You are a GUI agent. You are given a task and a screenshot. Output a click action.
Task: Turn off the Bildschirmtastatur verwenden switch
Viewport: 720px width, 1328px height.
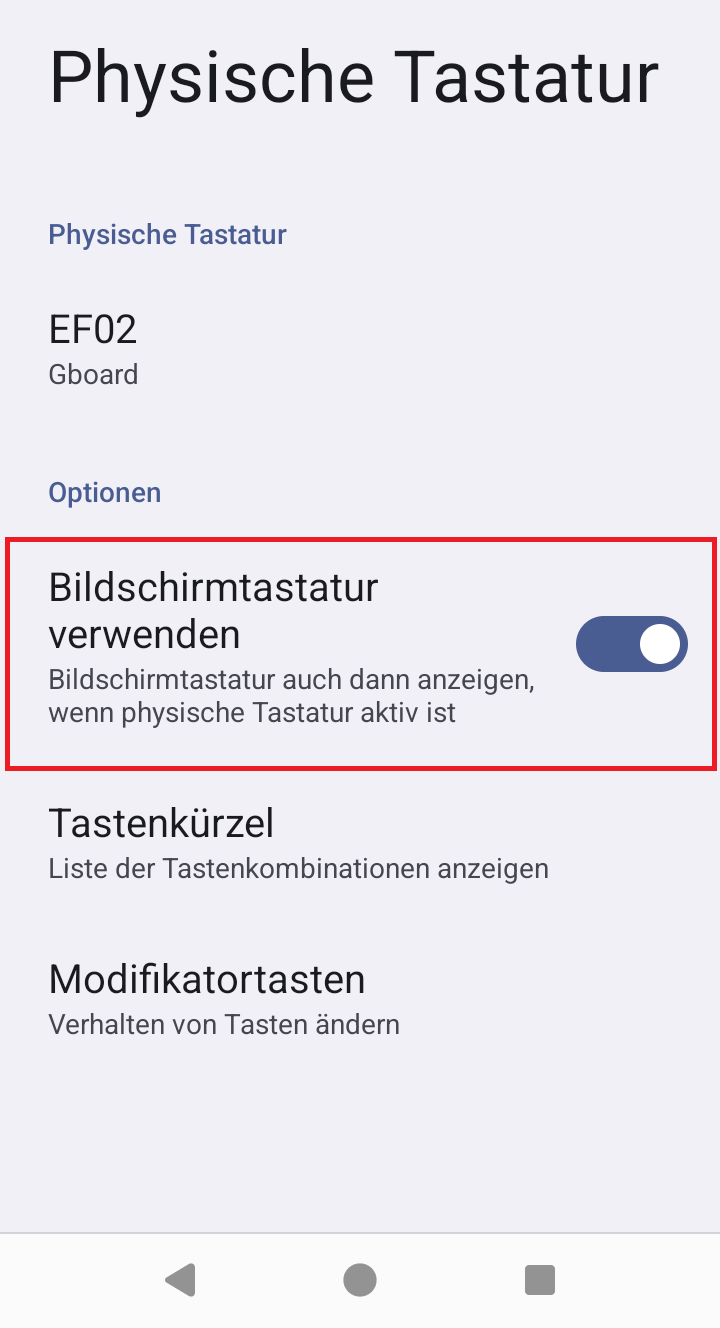point(631,644)
